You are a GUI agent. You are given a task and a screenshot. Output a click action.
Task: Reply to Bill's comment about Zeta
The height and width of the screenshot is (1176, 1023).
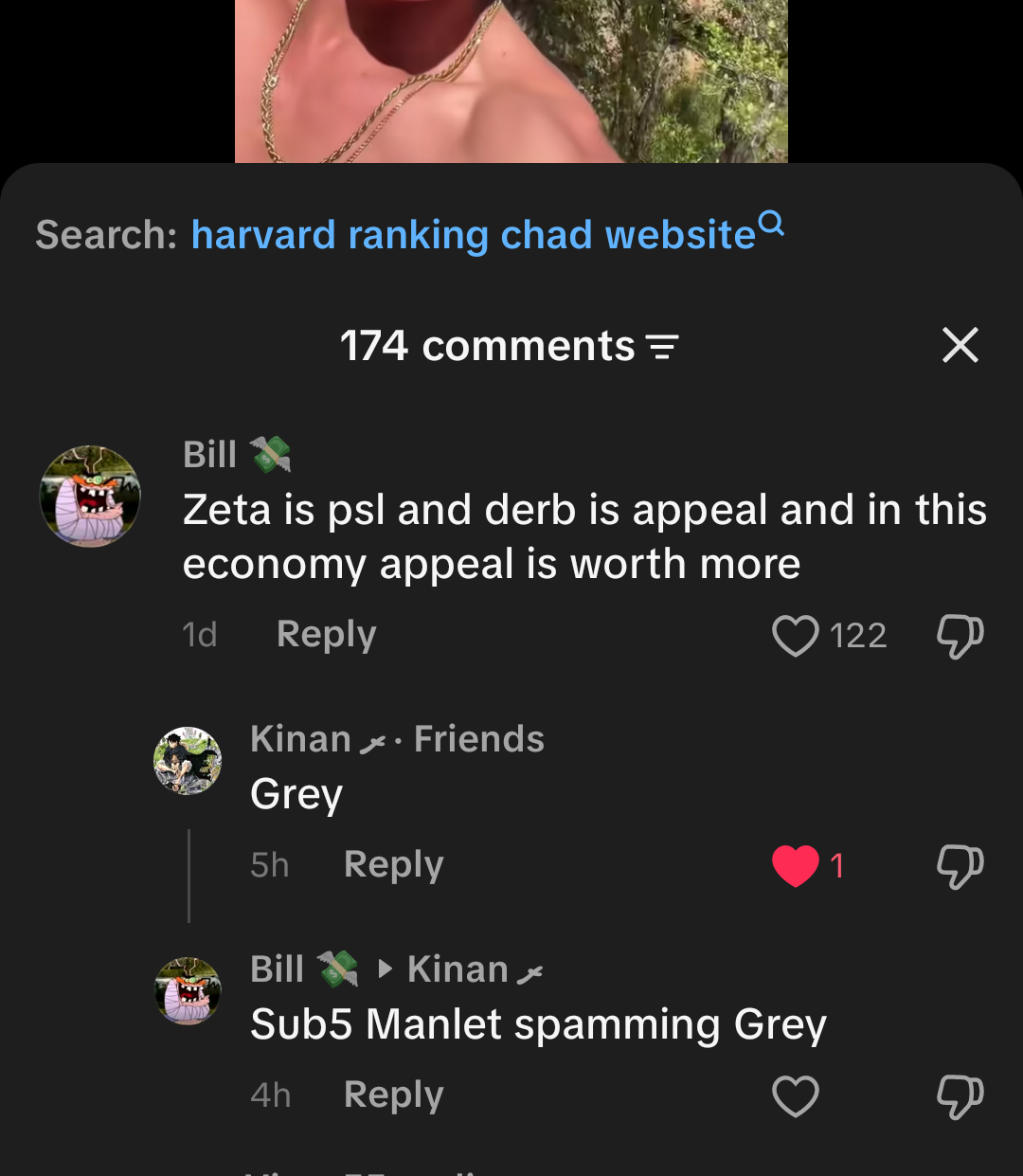point(326,634)
